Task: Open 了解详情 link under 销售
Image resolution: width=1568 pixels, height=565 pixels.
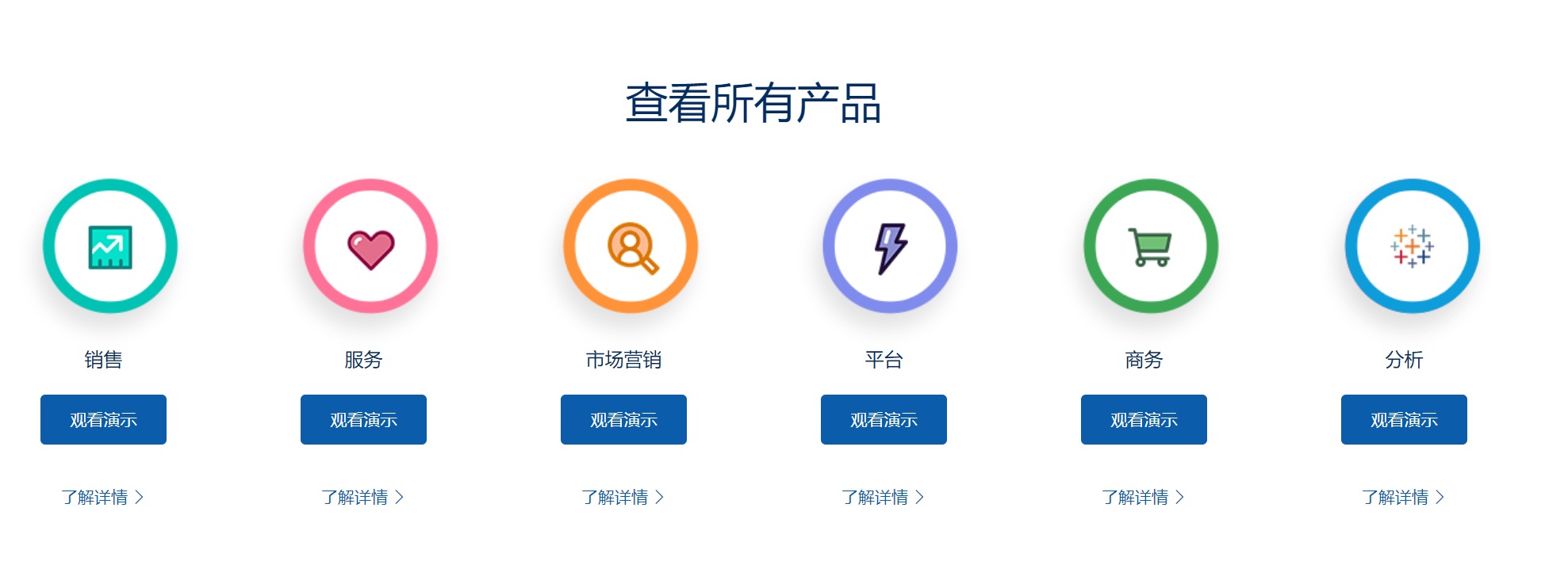Action: coord(102,497)
